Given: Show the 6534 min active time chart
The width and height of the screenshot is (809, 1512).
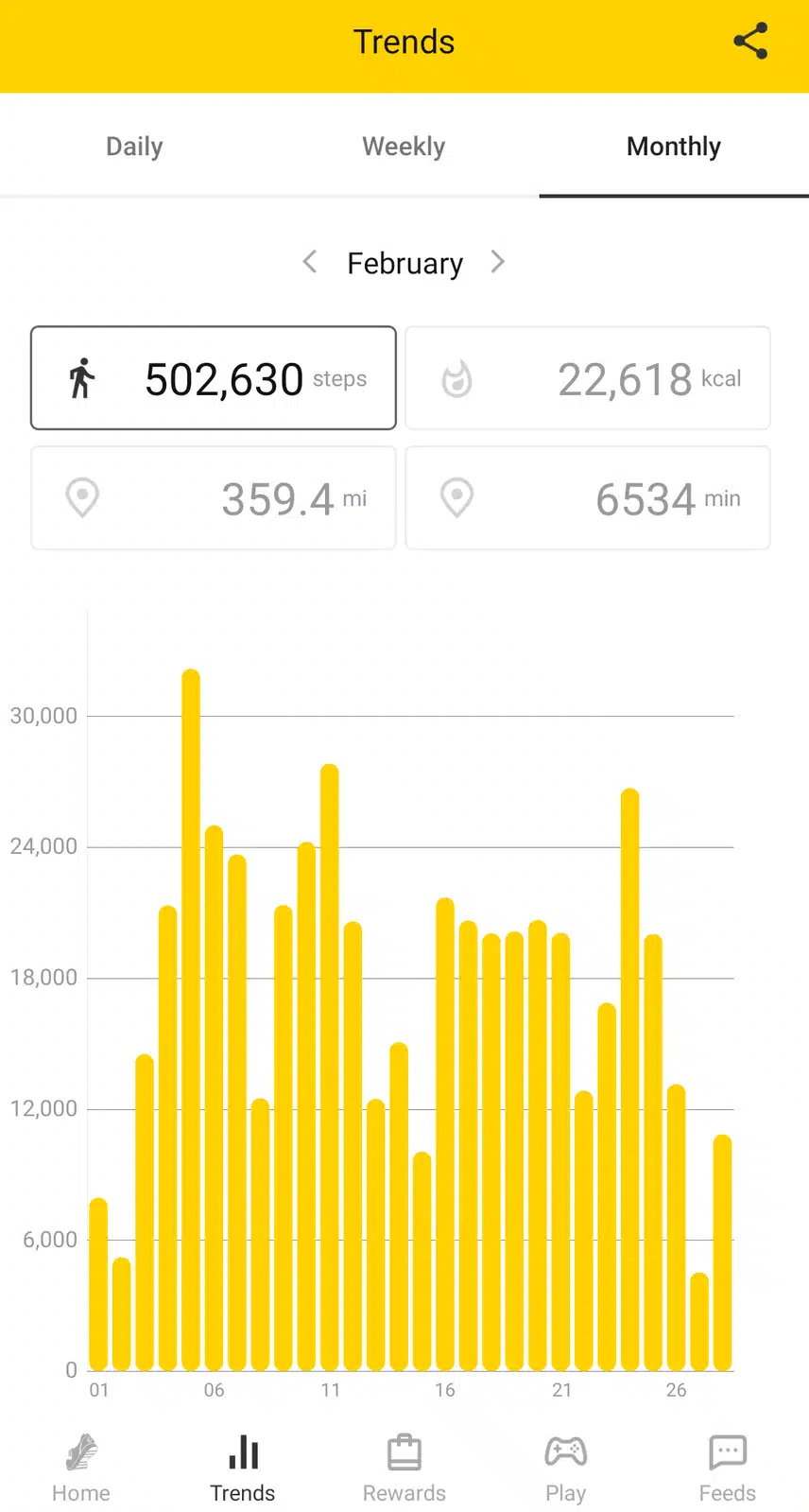Looking at the screenshot, I should (588, 498).
